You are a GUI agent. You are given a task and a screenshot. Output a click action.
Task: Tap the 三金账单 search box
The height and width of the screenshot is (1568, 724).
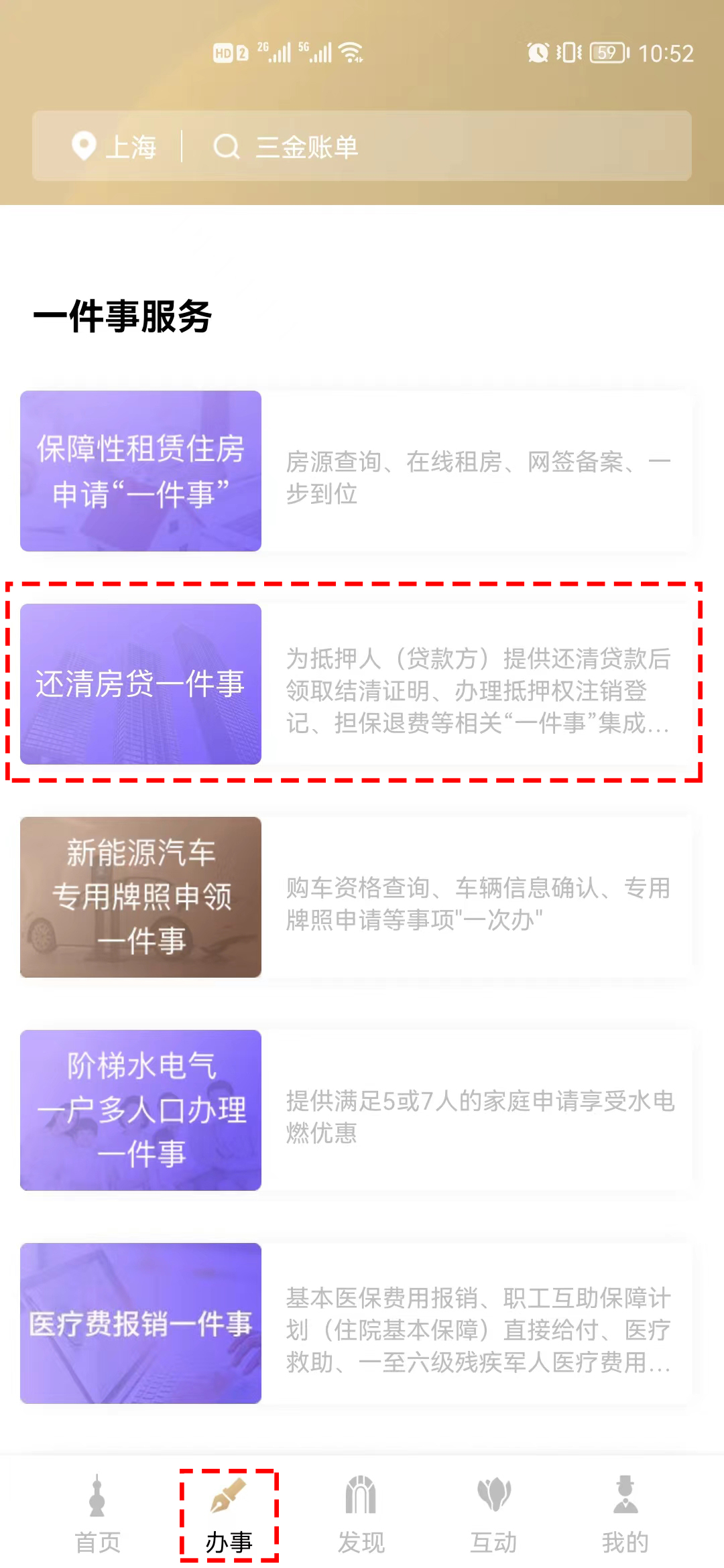point(429,147)
